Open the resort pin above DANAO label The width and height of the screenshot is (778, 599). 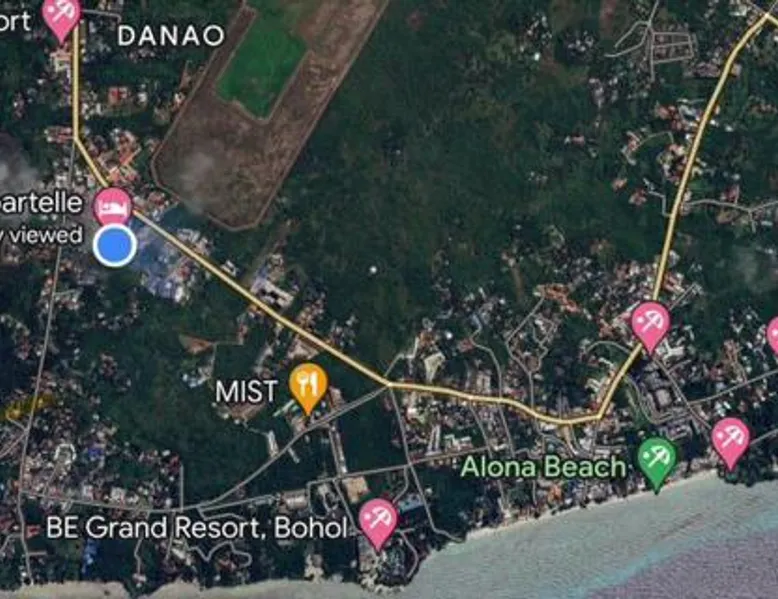(x=63, y=15)
